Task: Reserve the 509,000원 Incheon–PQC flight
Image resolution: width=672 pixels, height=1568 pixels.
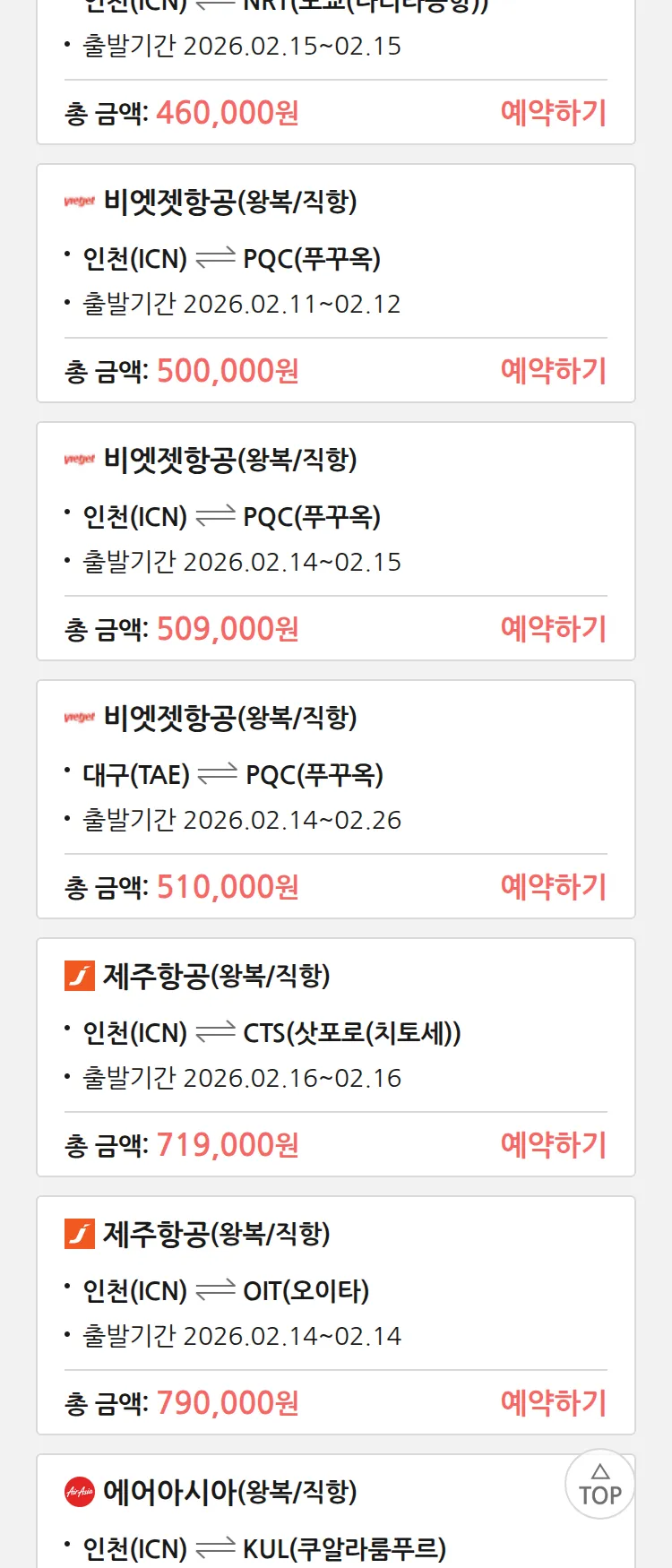Action: 553,629
